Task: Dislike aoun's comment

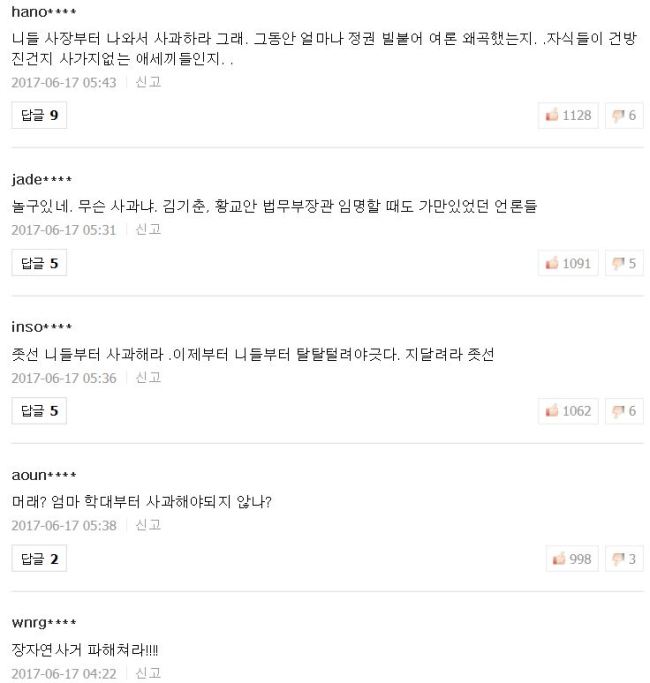Action: 624,558
